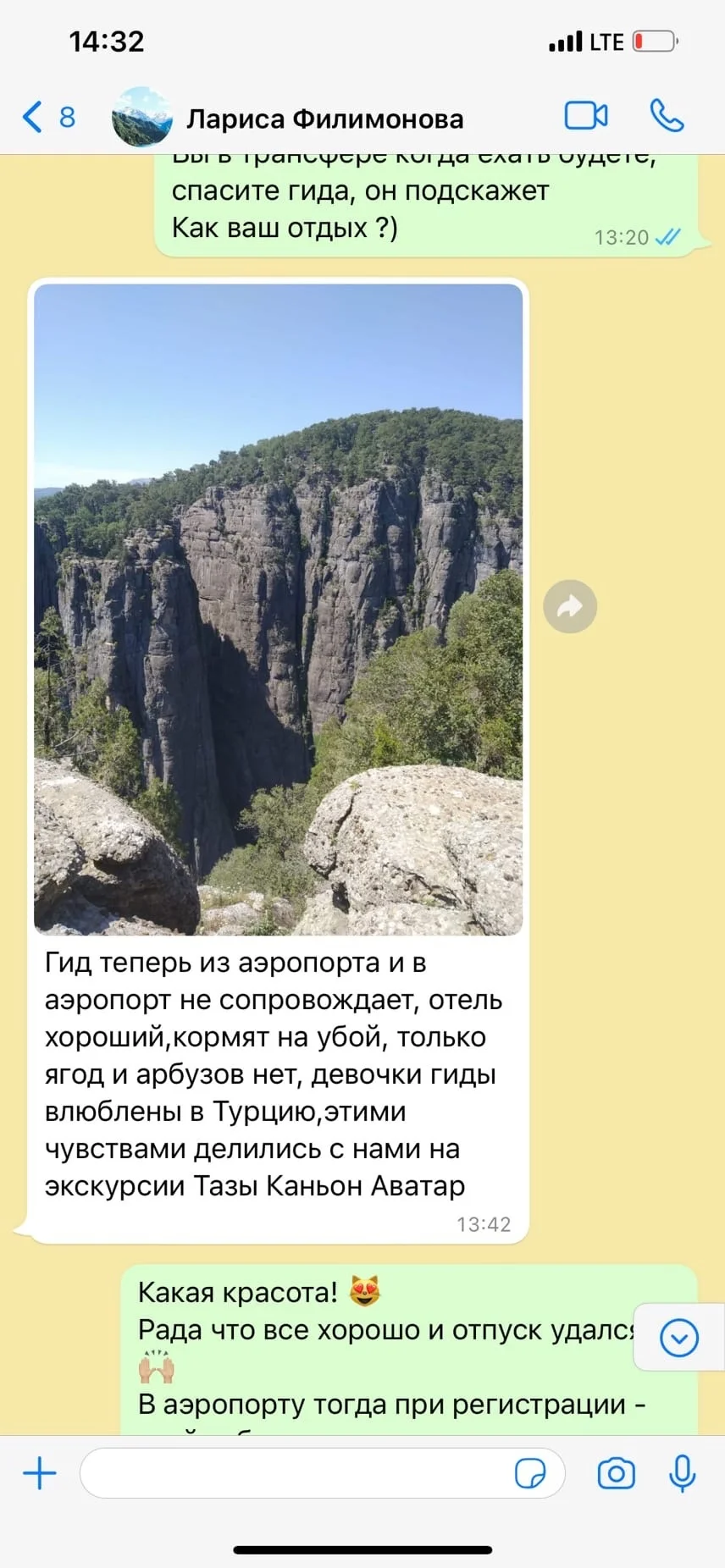The height and width of the screenshot is (1568, 725).
Task: Start a voice call with Лариса
Action: click(x=667, y=116)
